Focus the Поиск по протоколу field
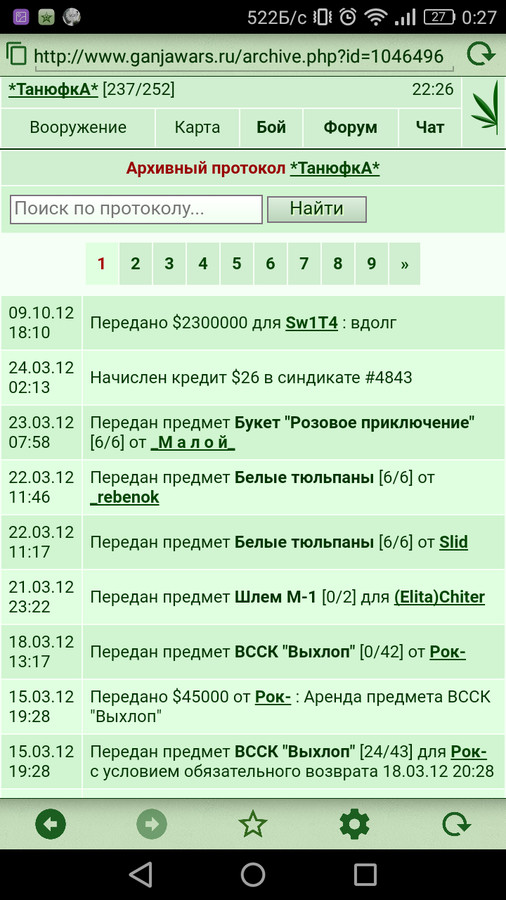The width and height of the screenshot is (506, 900). tap(136, 209)
